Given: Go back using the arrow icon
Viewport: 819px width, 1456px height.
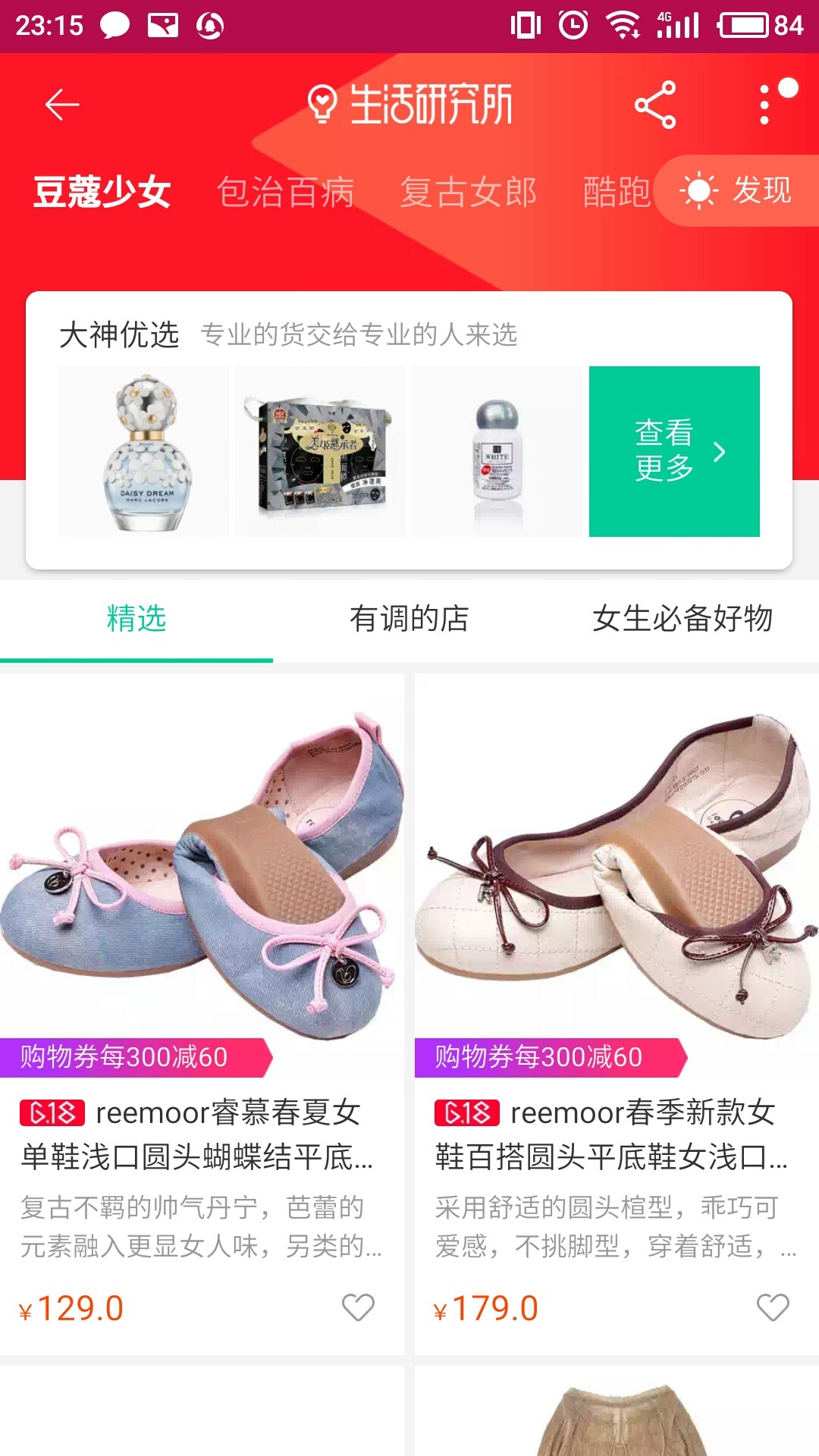Looking at the screenshot, I should coord(62,105).
